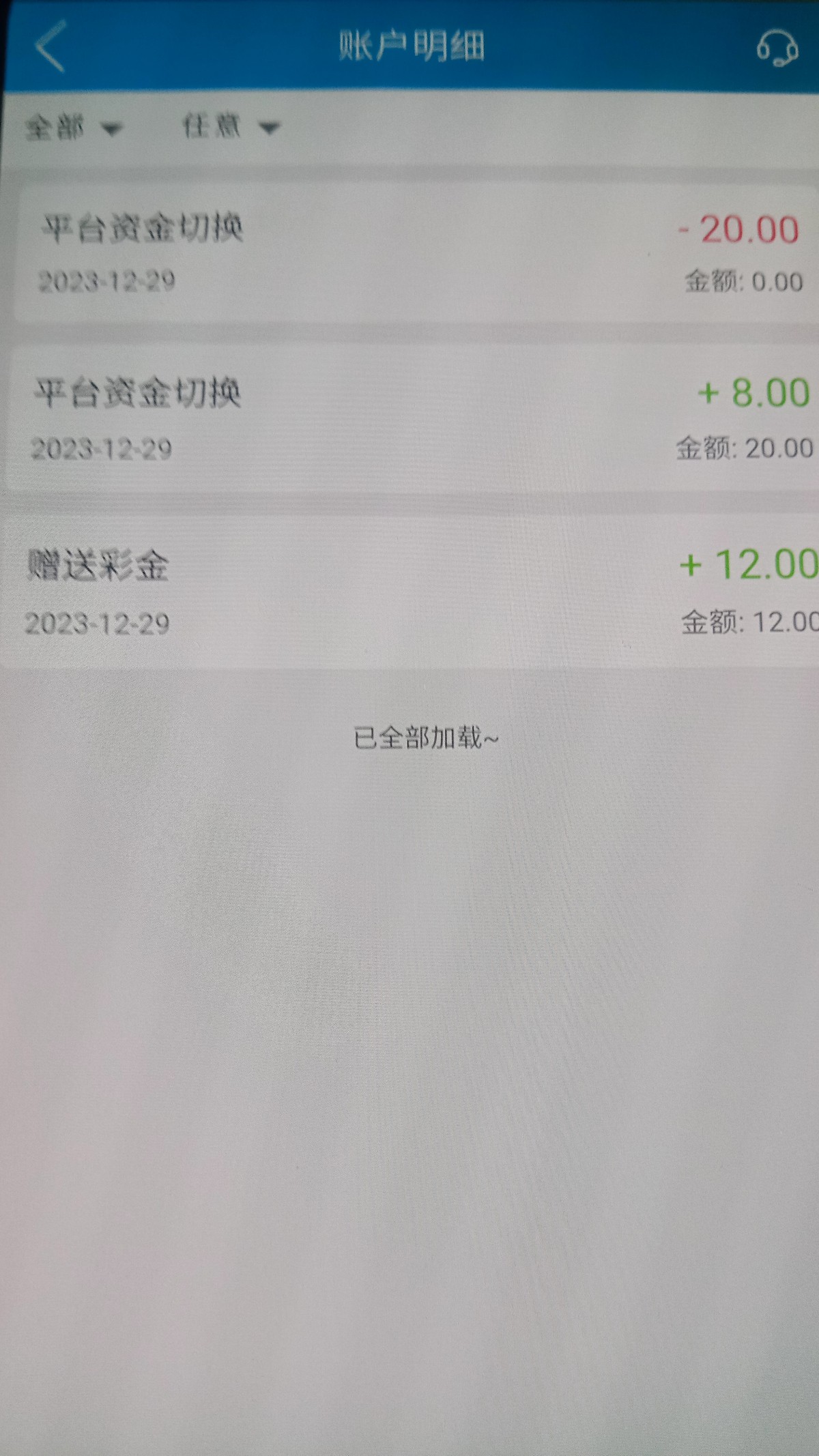Open the 赠送彩金 record of +12.00
The width and height of the screenshot is (819, 1456).
[x=409, y=592]
